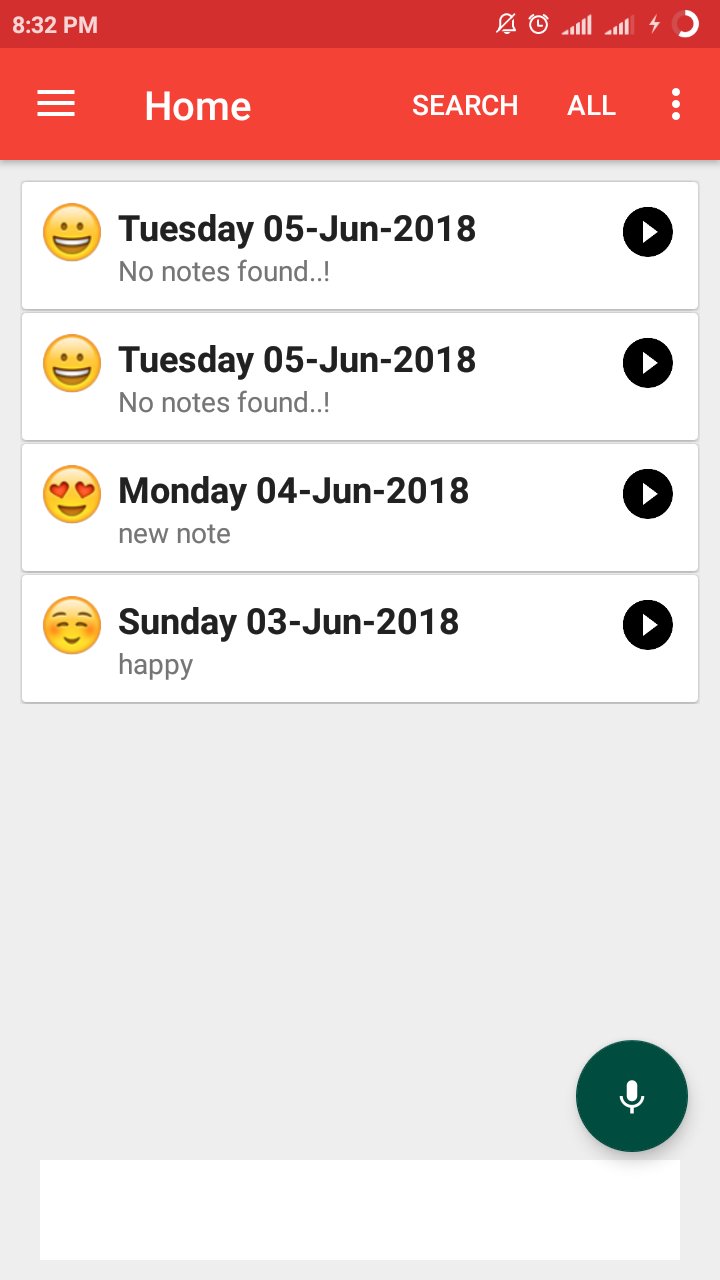Open the Monday 04-Jun-2018 diary entry

[300, 507]
